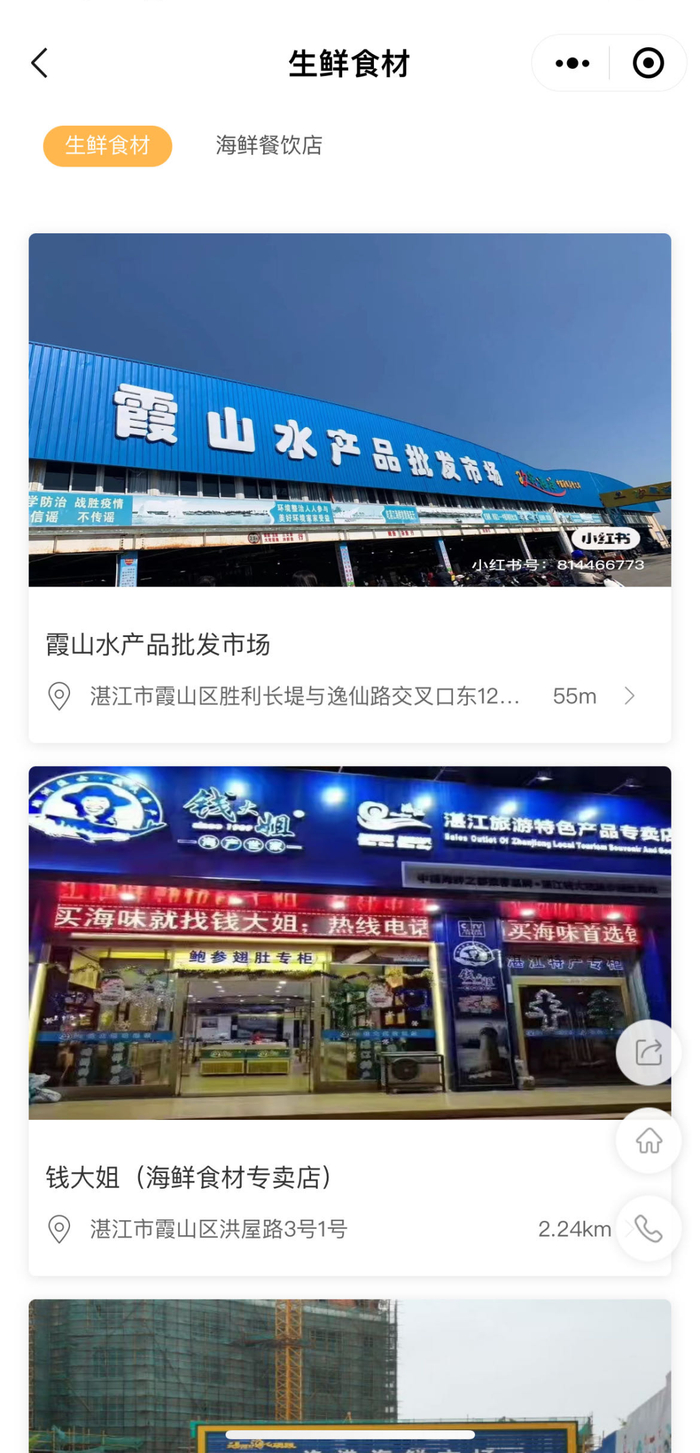Tap the floating phone call button

point(648,1228)
